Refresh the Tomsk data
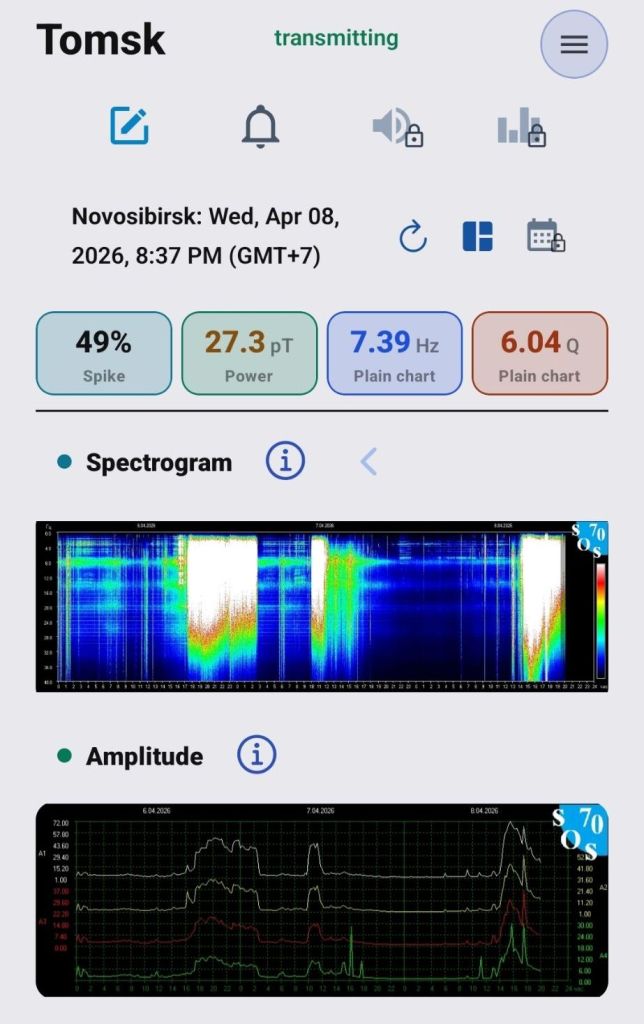 [413, 237]
